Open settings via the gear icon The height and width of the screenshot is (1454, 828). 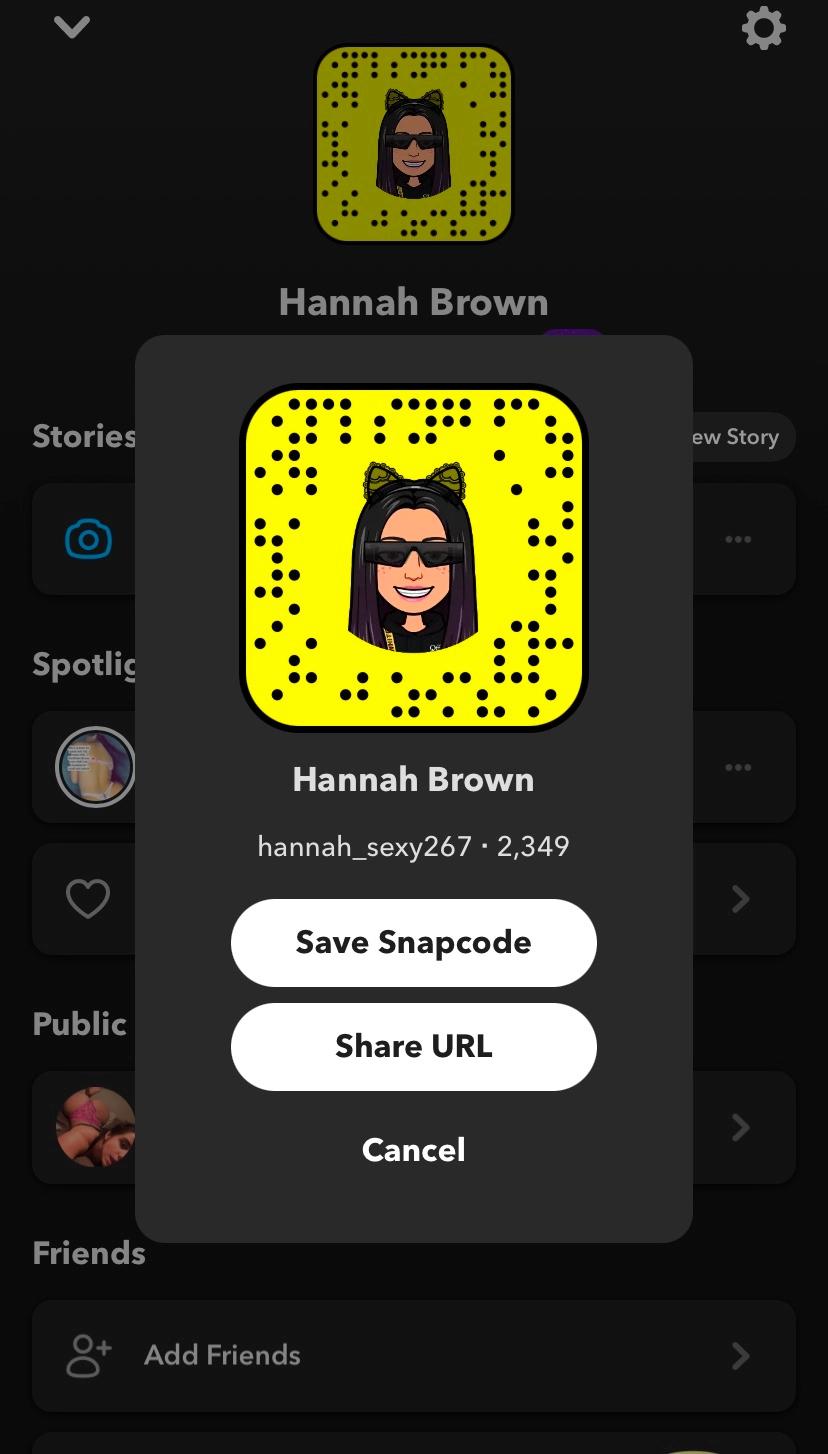(x=763, y=29)
